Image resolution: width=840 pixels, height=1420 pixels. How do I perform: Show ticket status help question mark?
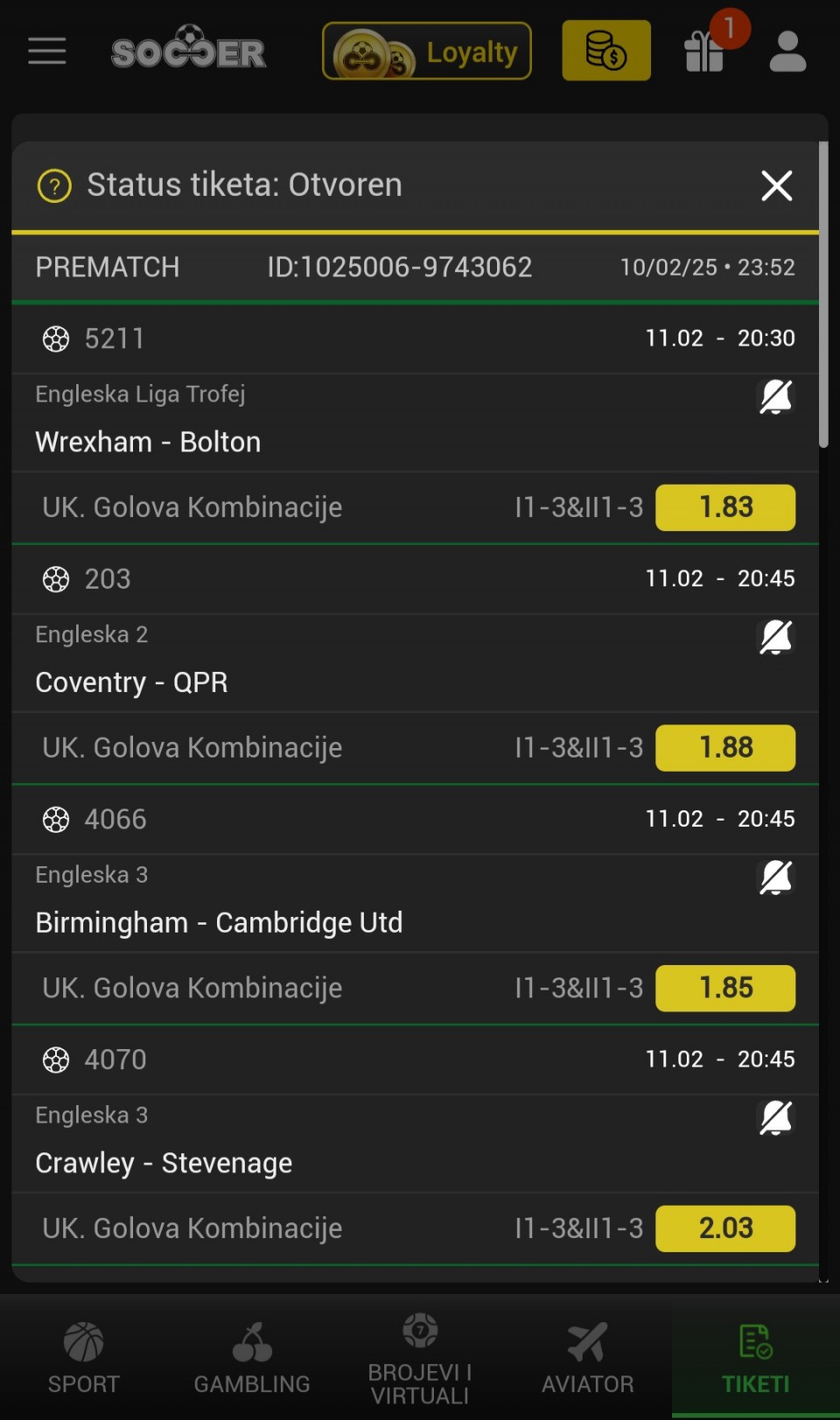click(x=54, y=185)
